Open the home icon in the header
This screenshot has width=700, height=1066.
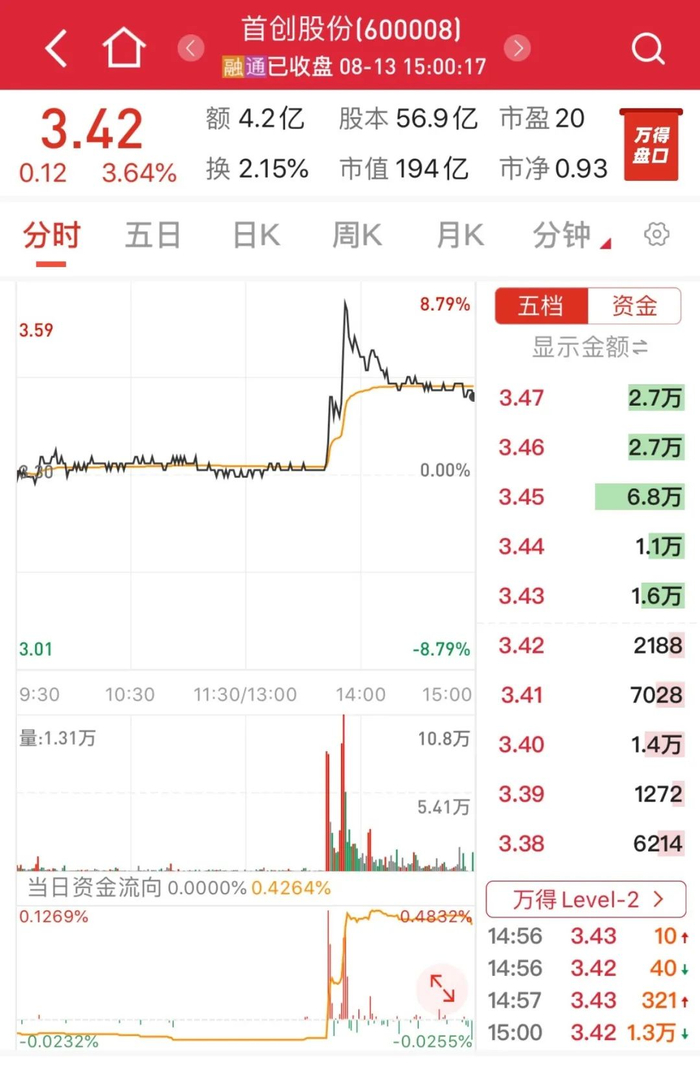[124, 48]
